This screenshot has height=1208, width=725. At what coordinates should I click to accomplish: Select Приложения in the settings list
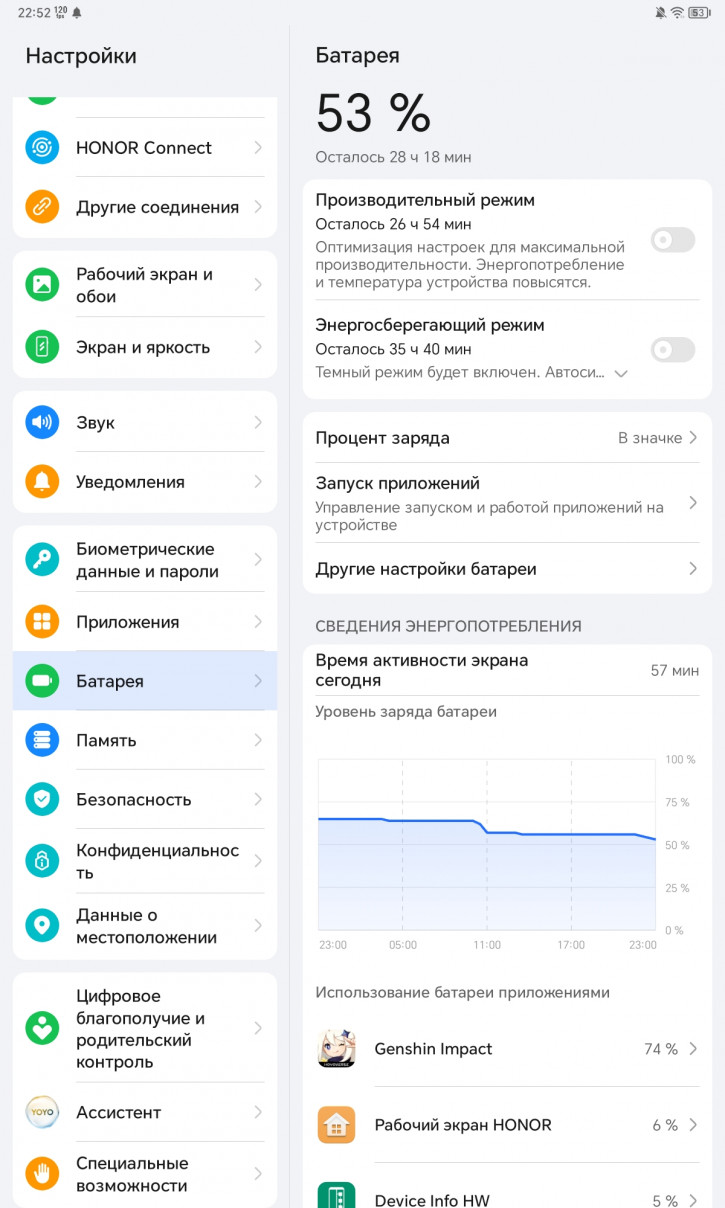[144, 622]
